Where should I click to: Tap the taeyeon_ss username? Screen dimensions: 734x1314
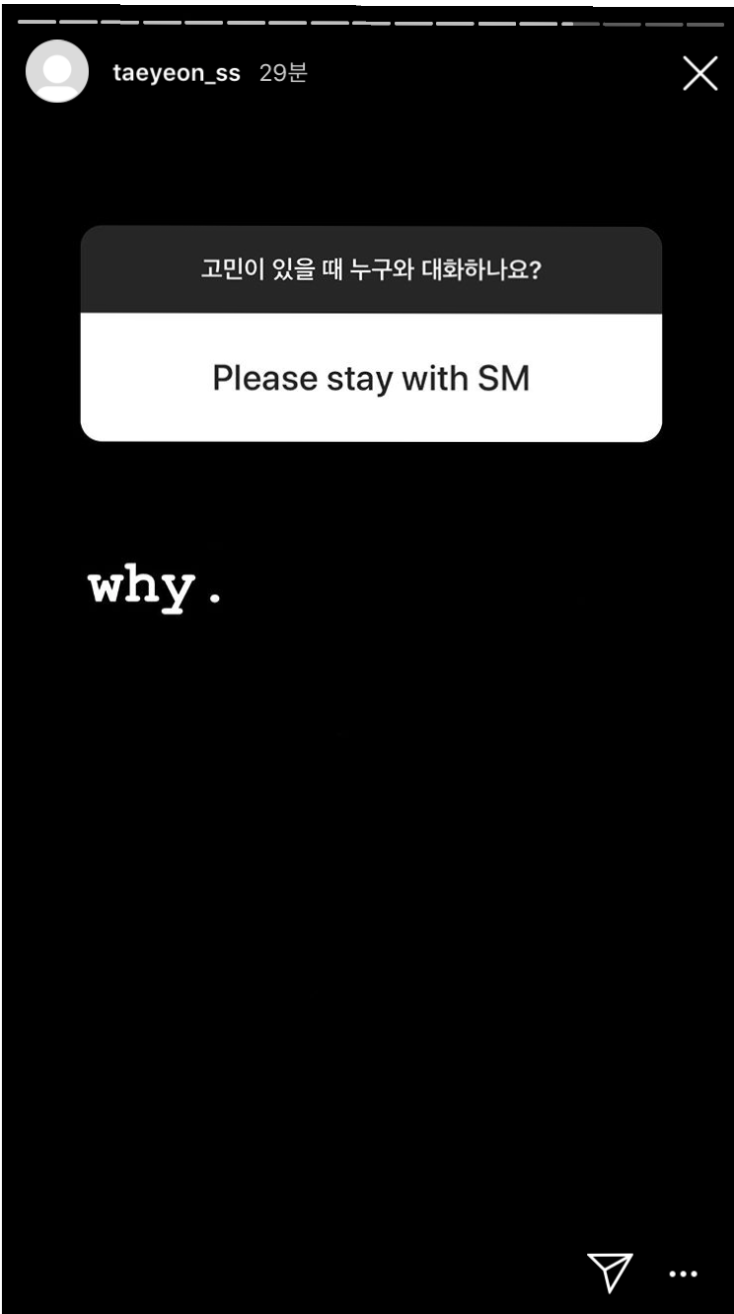coord(177,74)
